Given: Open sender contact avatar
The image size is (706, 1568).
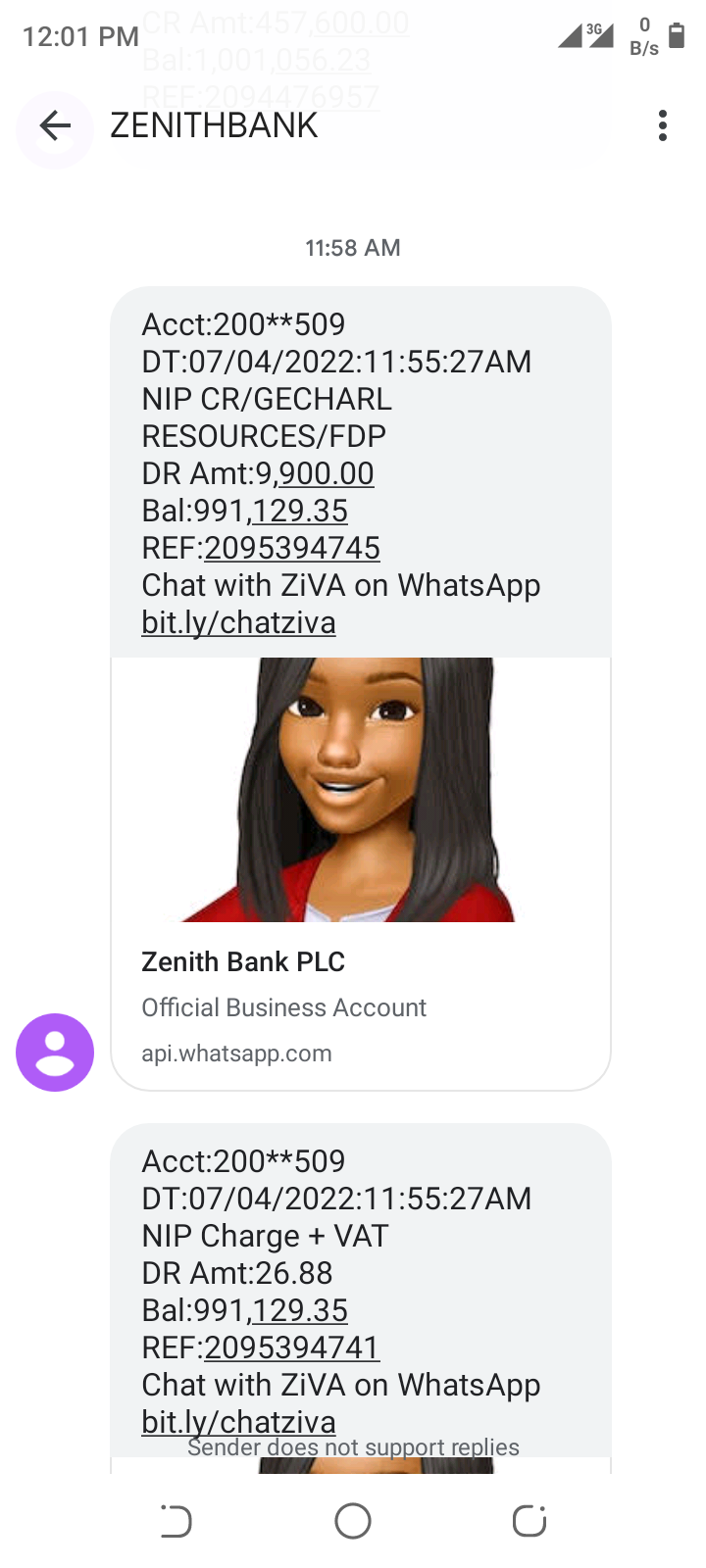Looking at the screenshot, I should [x=55, y=1053].
